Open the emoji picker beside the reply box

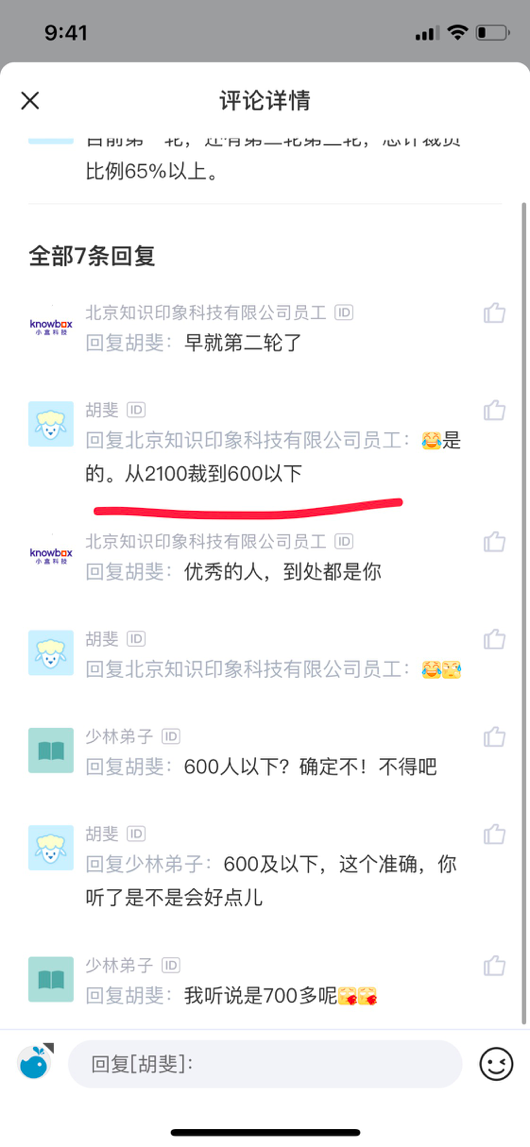(496, 1064)
